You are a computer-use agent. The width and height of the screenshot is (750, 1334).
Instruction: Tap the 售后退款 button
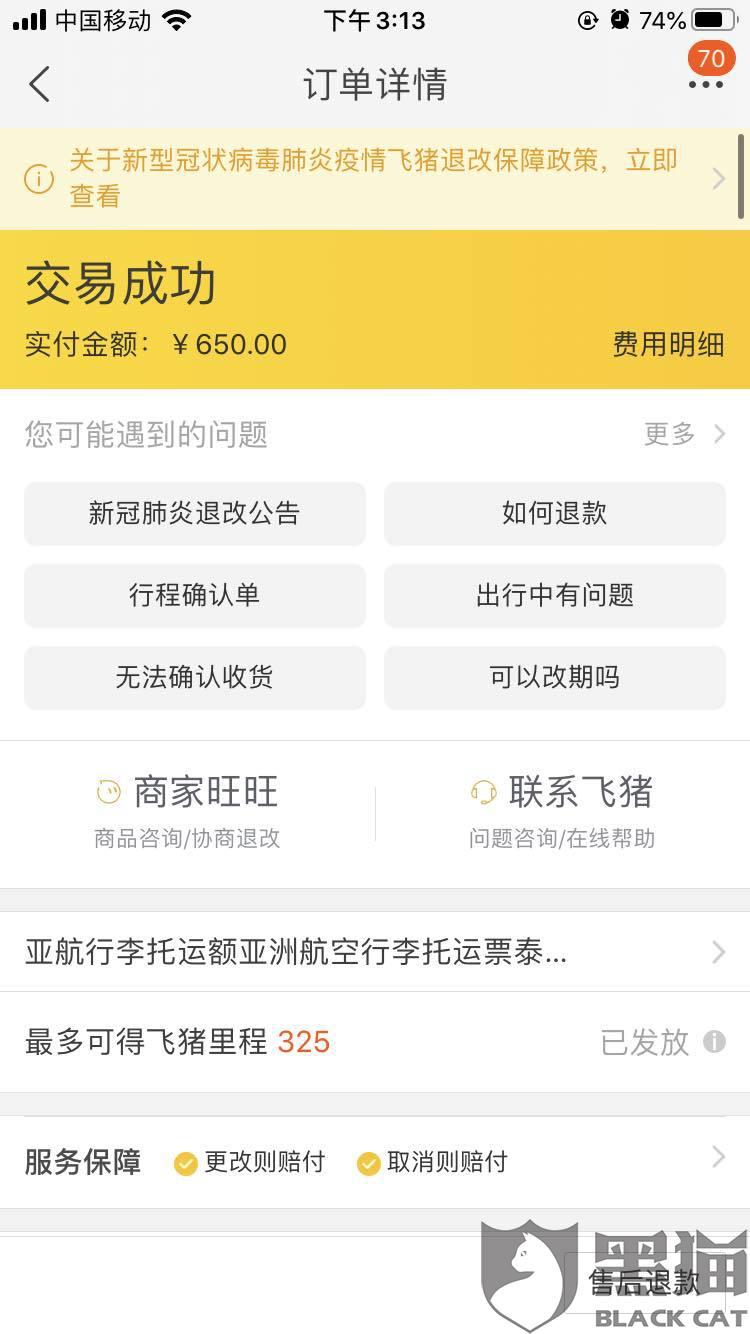[644, 1282]
